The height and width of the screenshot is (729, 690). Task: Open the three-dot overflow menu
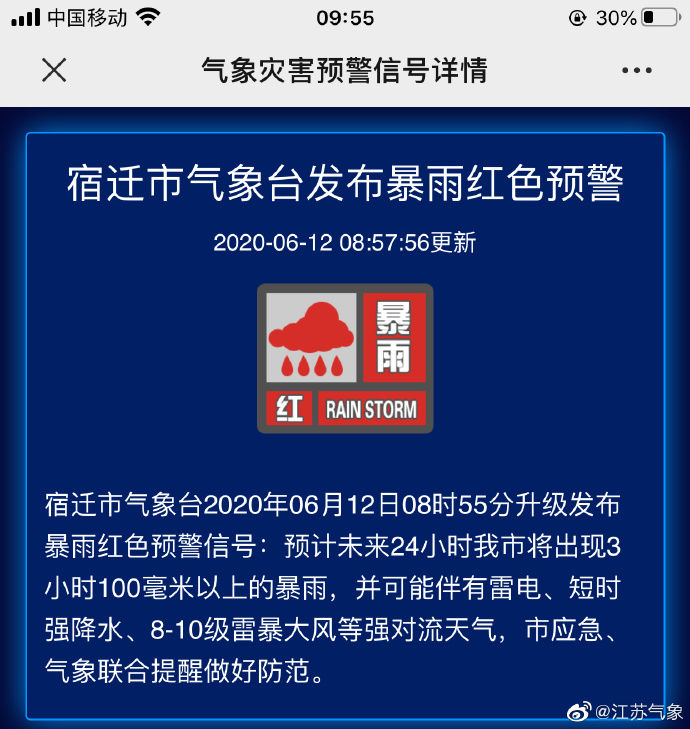coord(636,70)
